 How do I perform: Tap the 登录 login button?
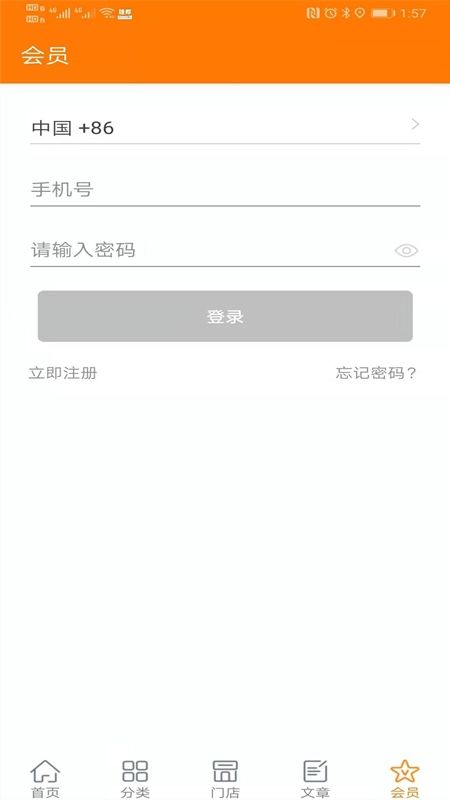pos(225,316)
